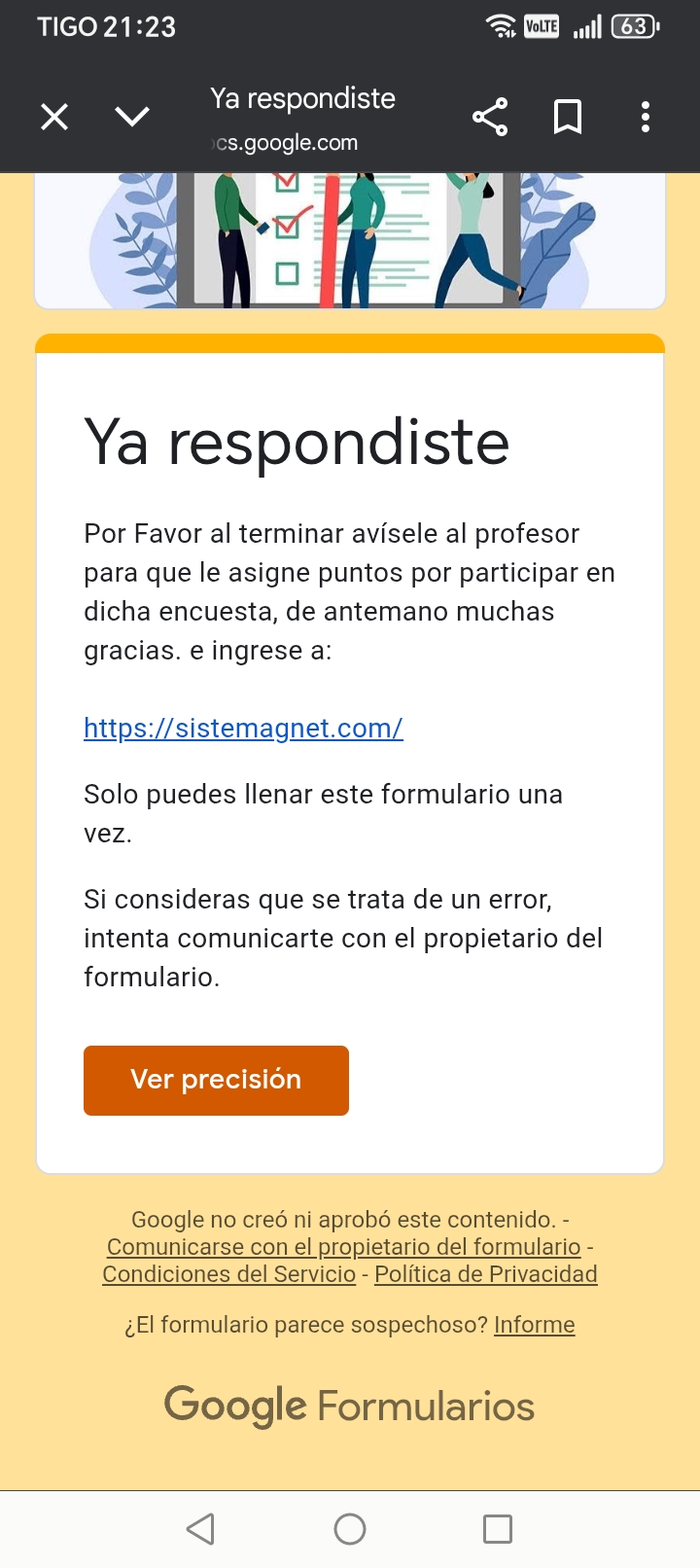Open the three-dot overflow menu
The image size is (700, 1568).
pos(646,118)
